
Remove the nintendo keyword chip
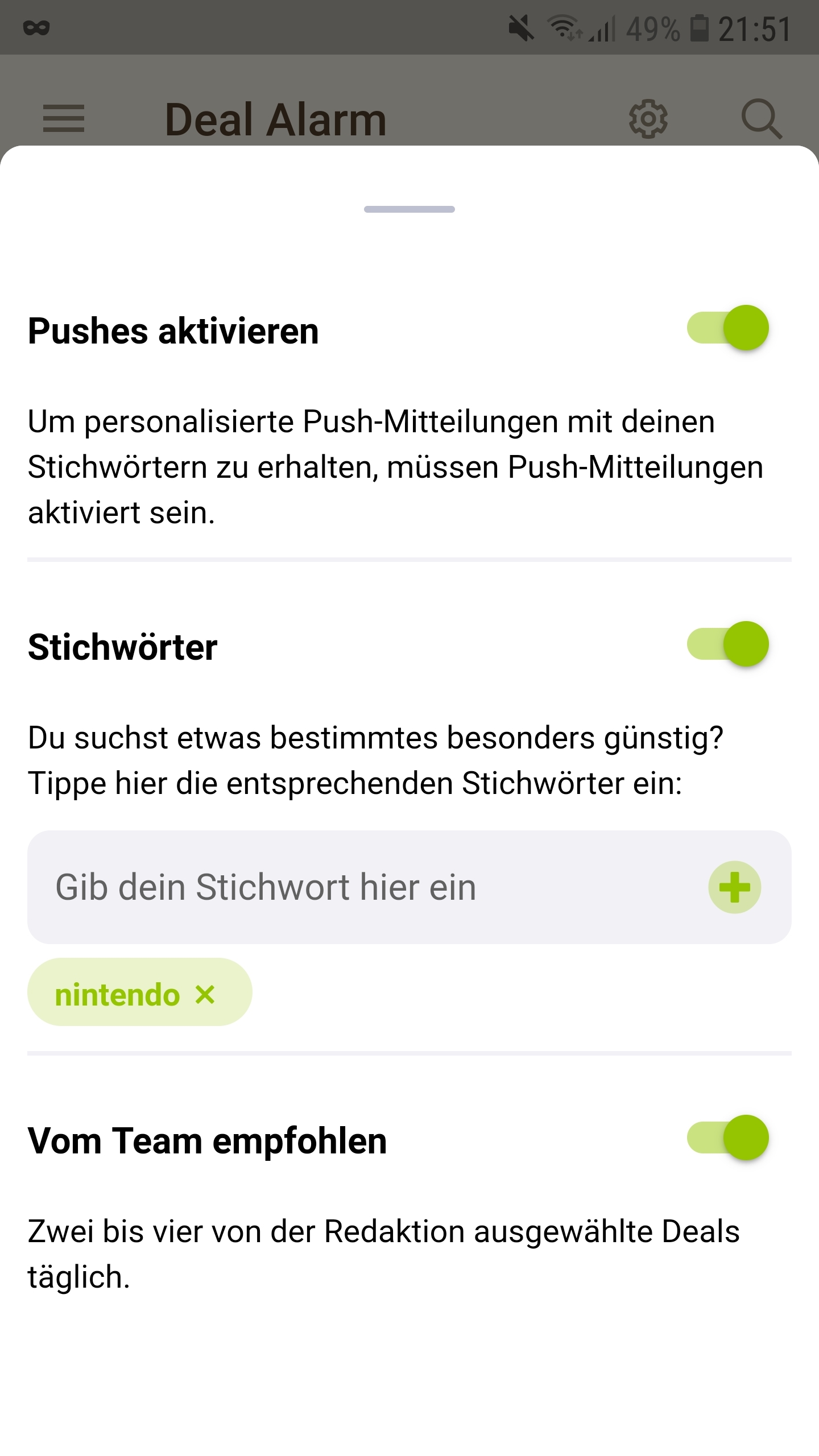[205, 995]
